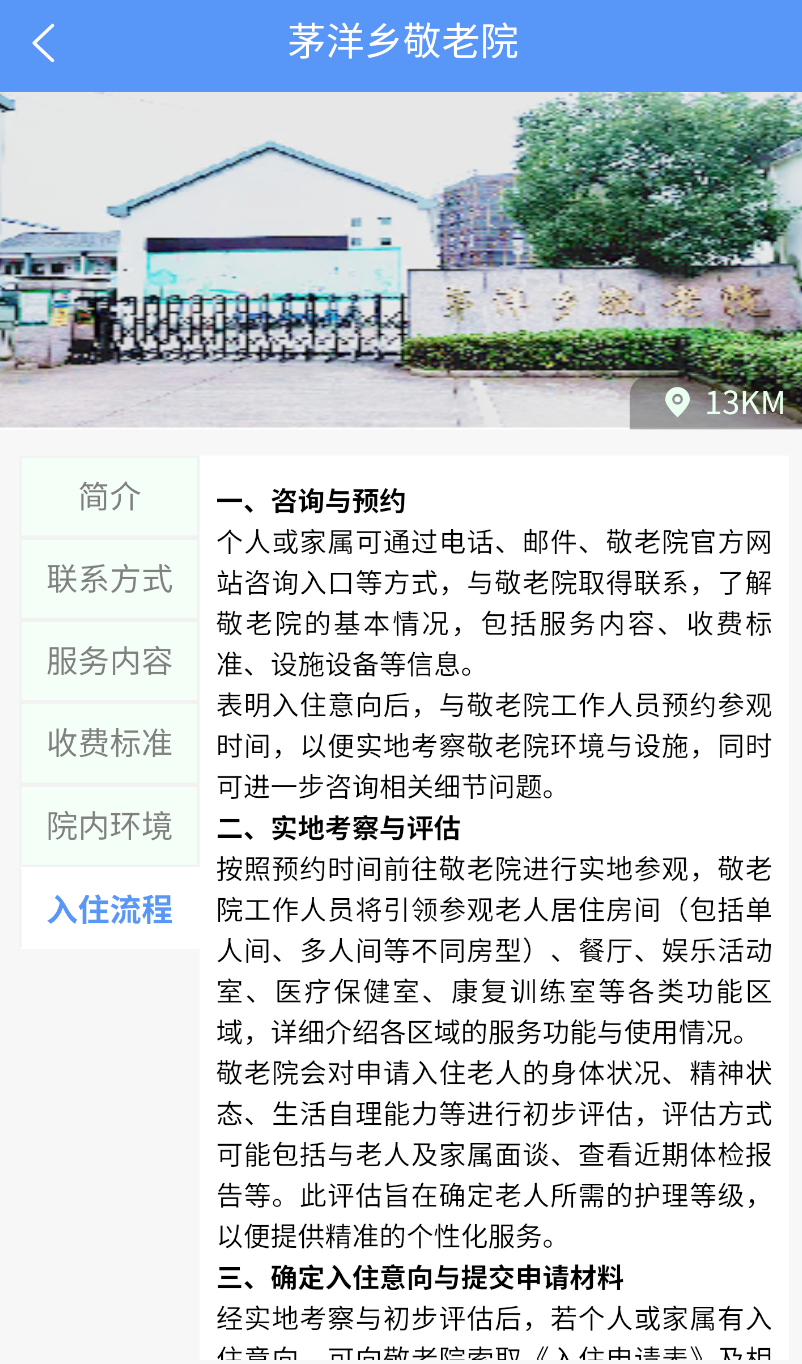Tap the back arrow in the header
The image size is (802, 1364).
[42, 44]
